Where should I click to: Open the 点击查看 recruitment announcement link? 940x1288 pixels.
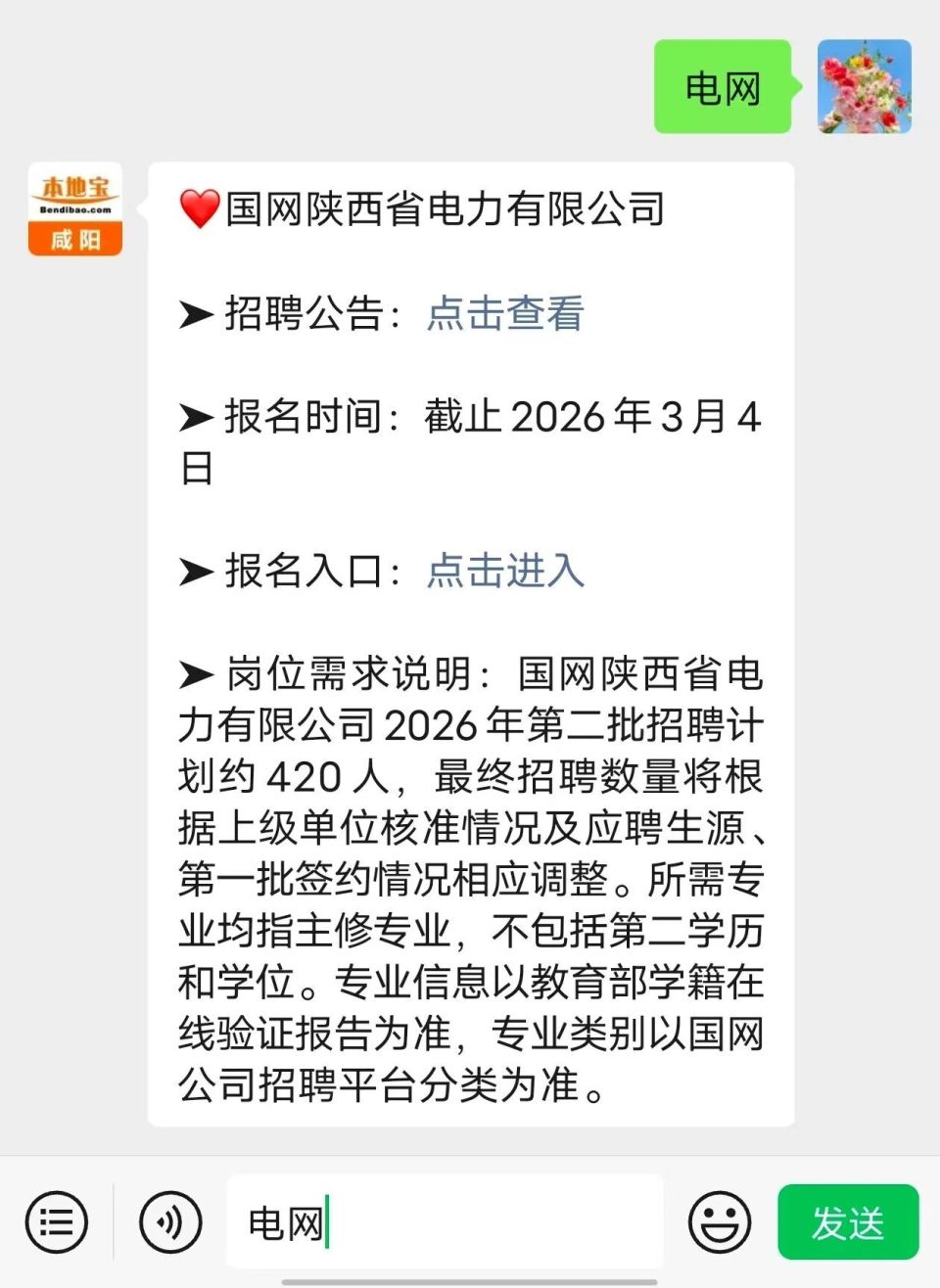503,315
